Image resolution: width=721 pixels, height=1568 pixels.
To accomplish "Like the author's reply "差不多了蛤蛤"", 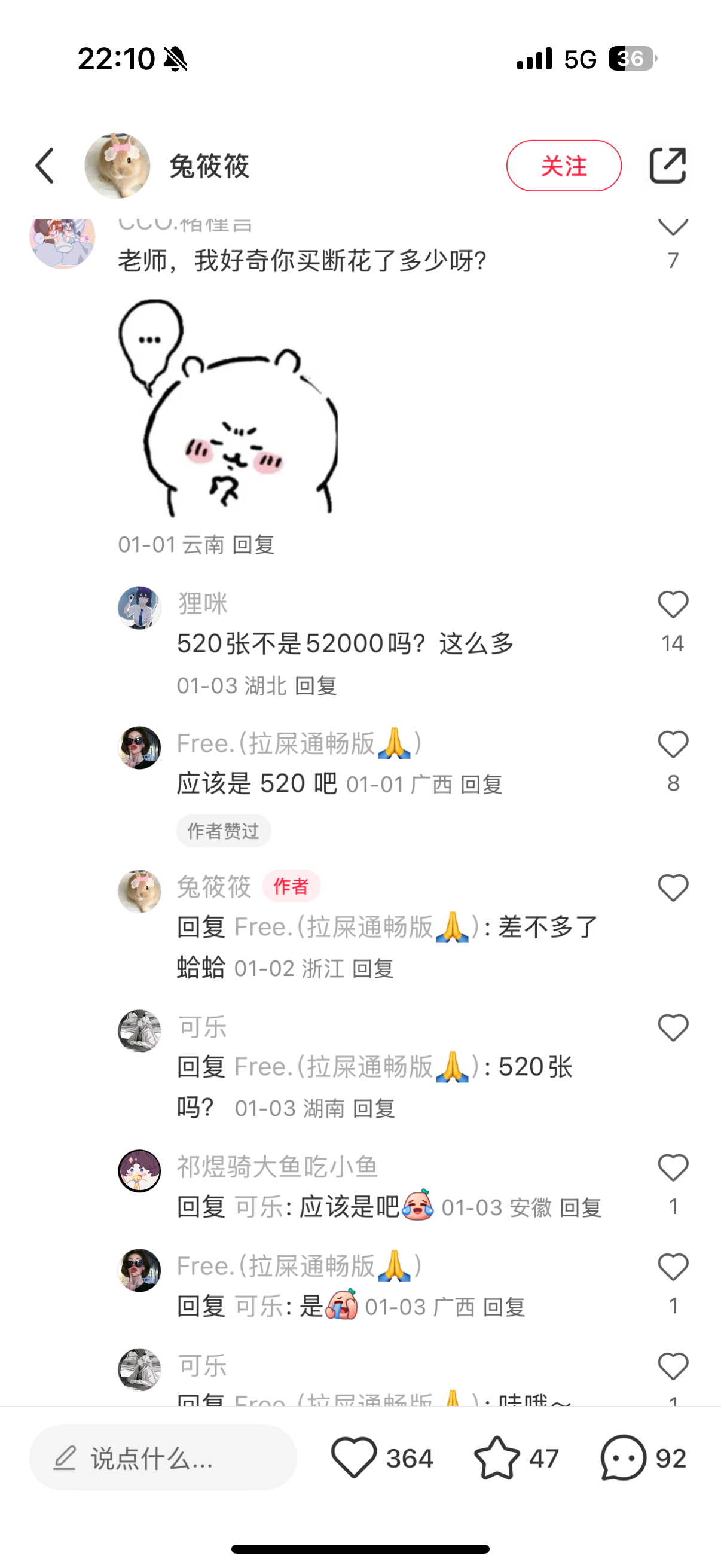I will tap(673, 888).
